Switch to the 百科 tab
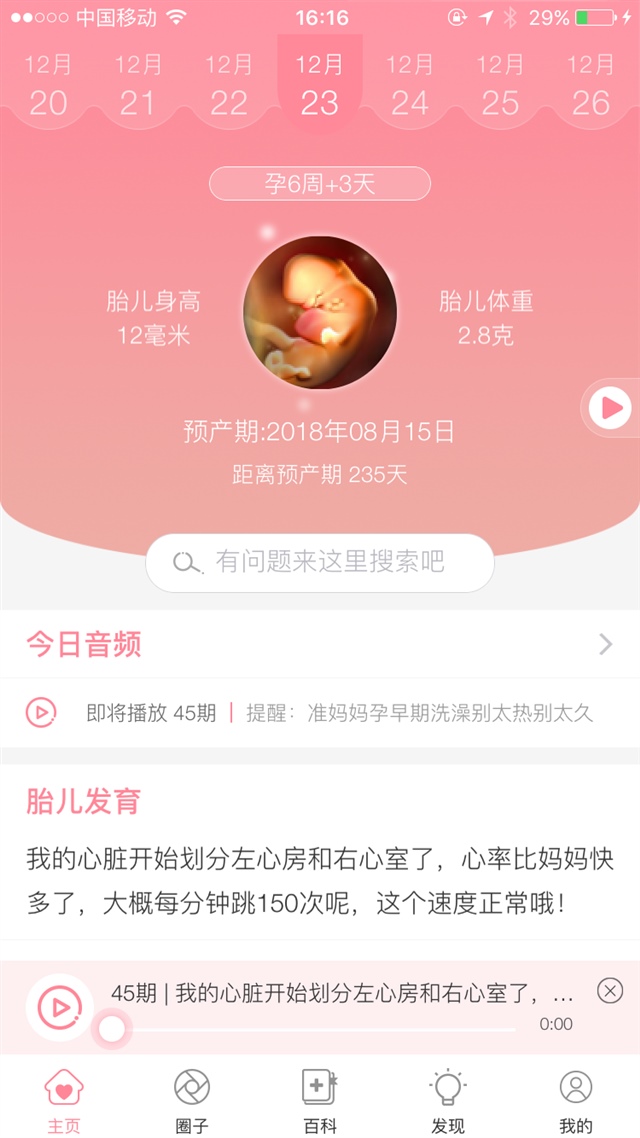Viewport: 640px width, 1138px height. click(320, 1098)
